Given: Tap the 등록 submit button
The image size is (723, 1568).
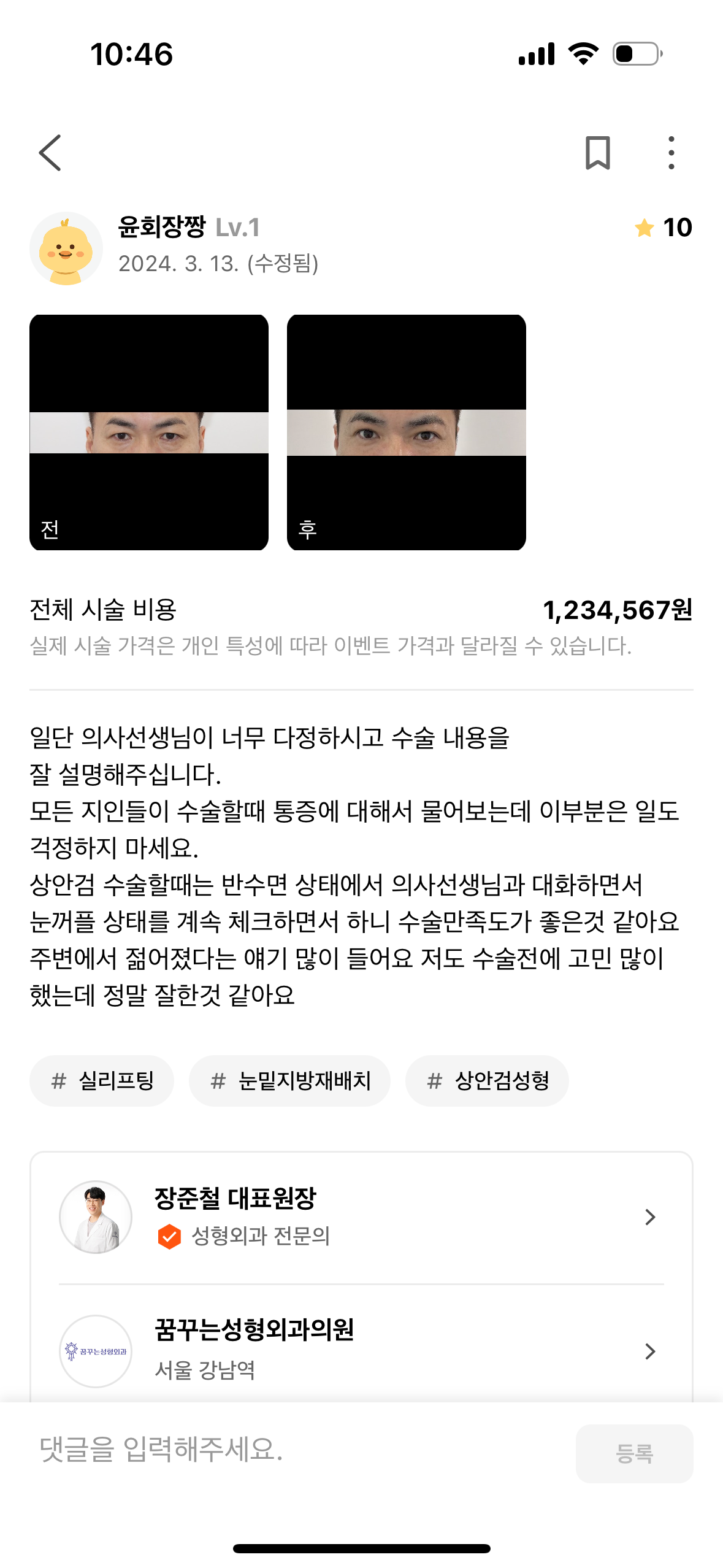Looking at the screenshot, I should pyautogui.click(x=634, y=1453).
